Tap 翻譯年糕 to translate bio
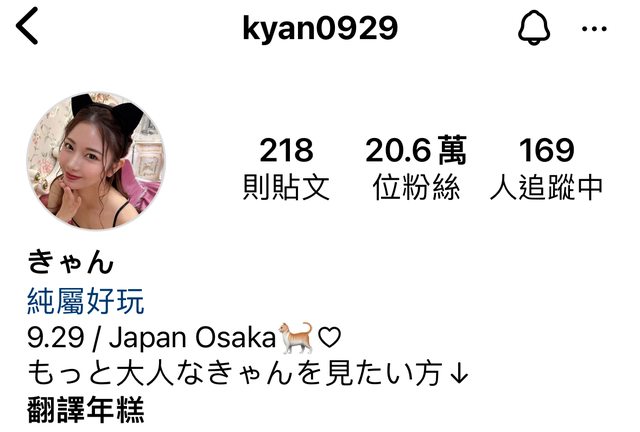Viewport: 640px width, 432px height. [x=85, y=410]
